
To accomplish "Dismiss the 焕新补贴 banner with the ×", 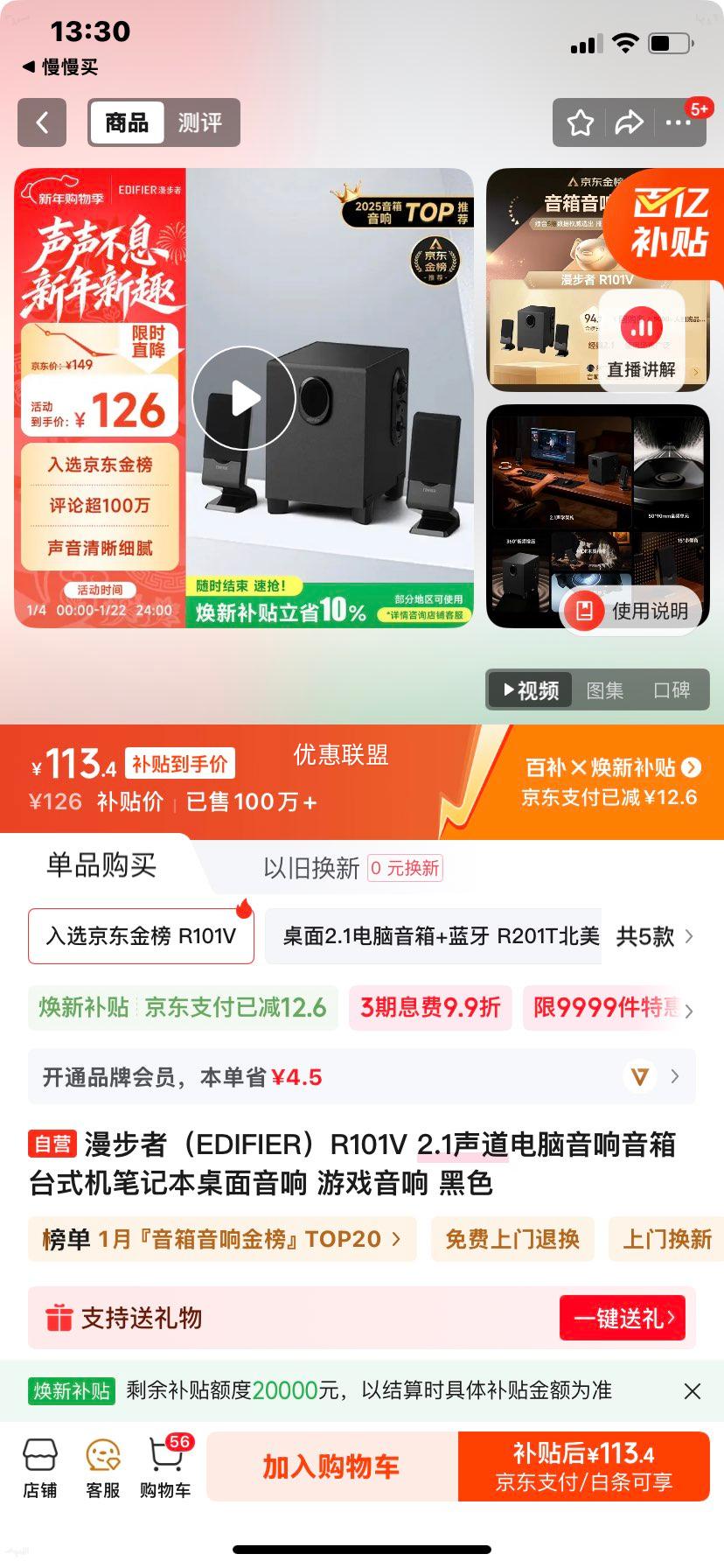I will tap(693, 1390).
